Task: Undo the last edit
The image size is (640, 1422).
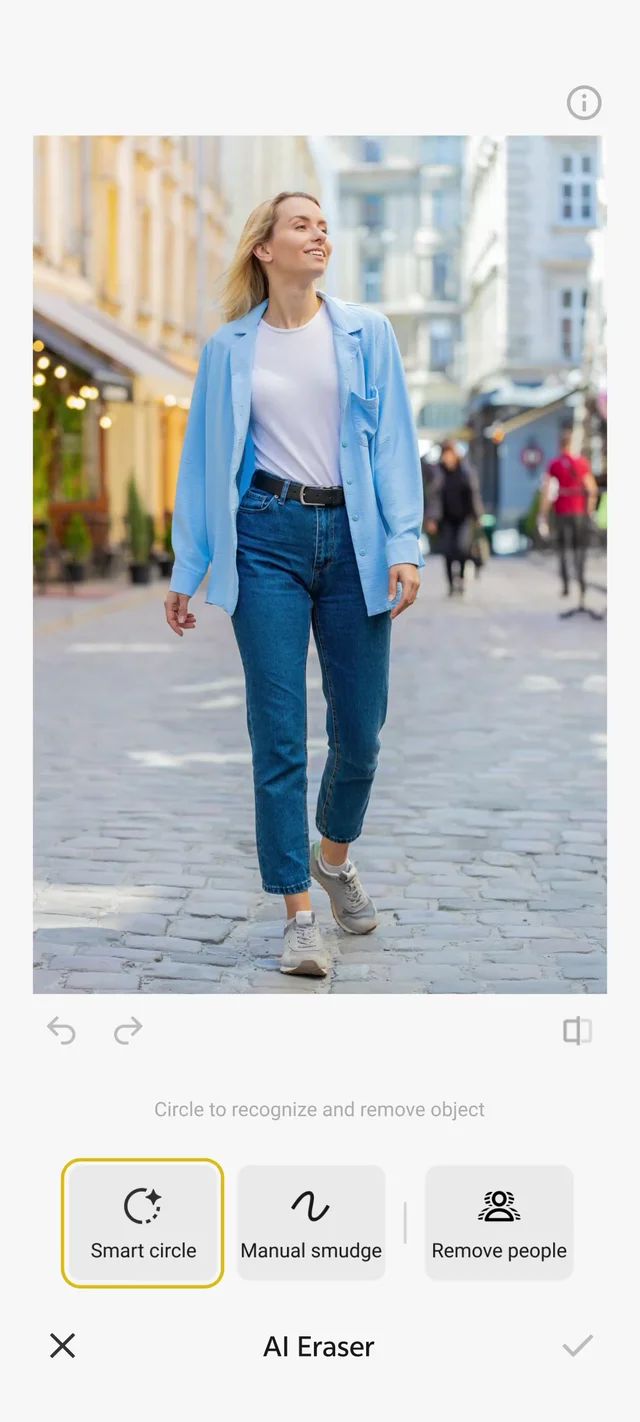Action: 61,1030
